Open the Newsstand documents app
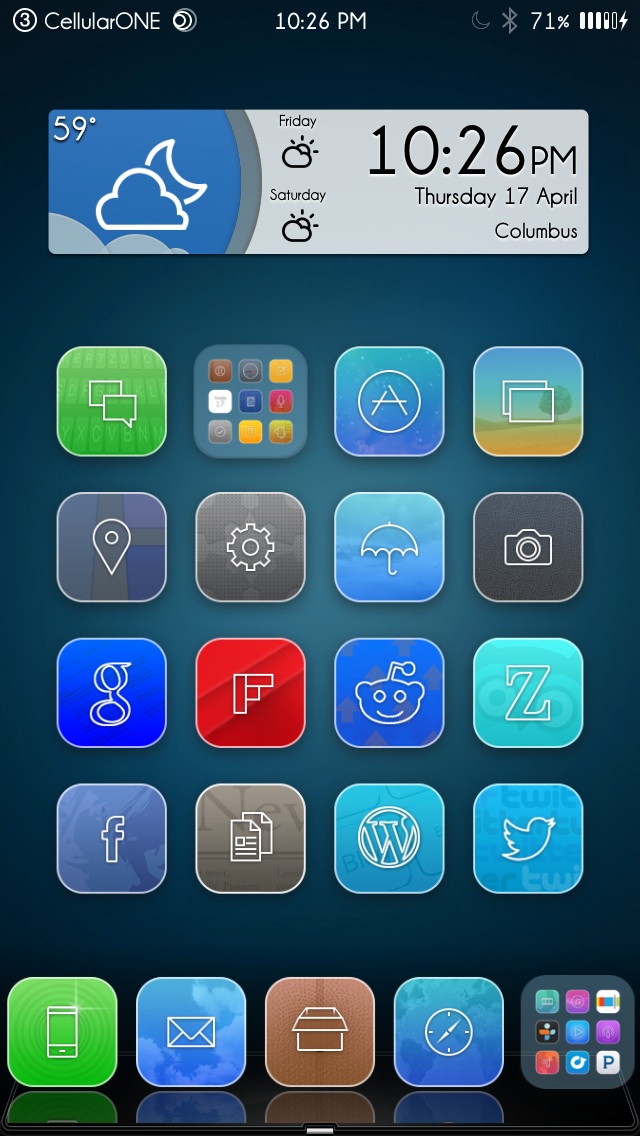The width and height of the screenshot is (640, 1136). [x=251, y=838]
